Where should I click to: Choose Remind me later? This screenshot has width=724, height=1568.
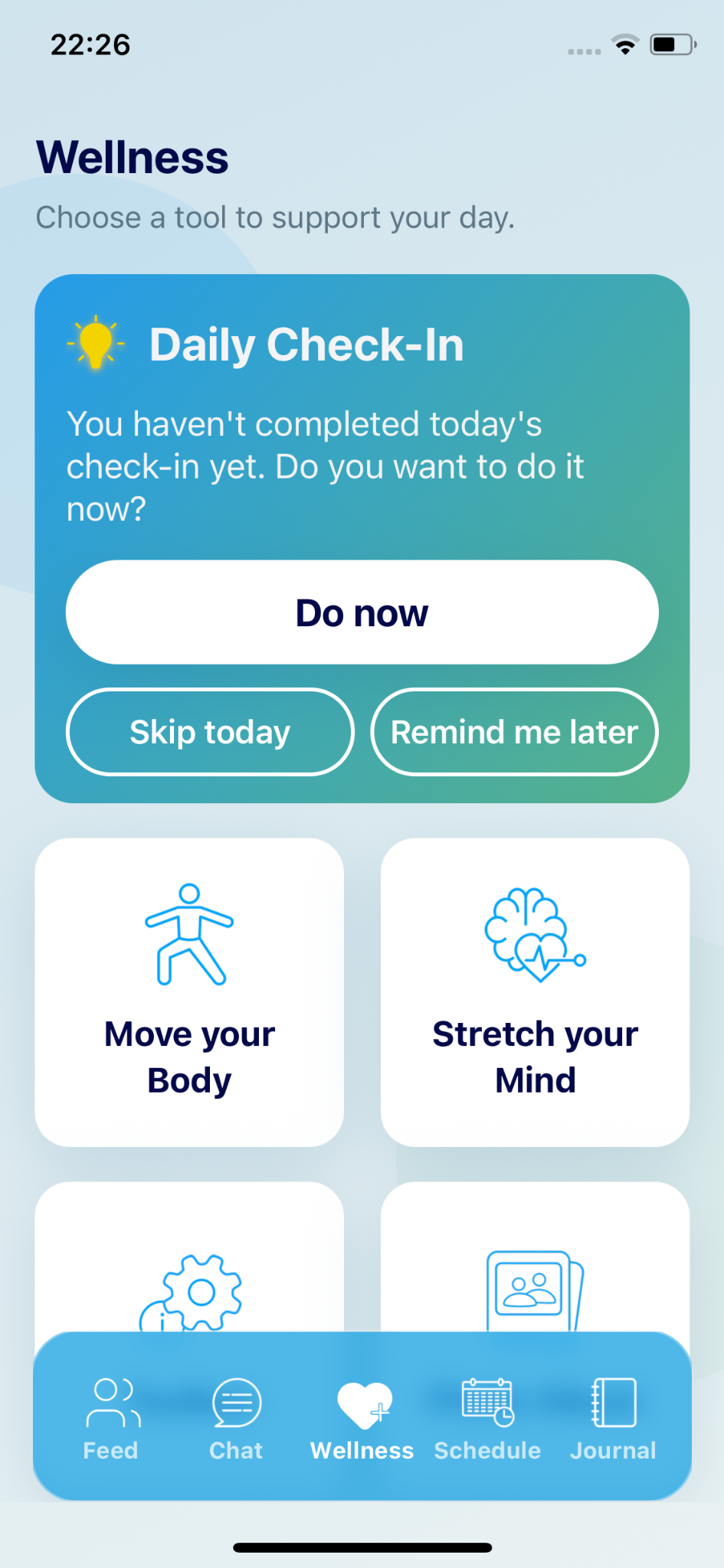coord(514,732)
